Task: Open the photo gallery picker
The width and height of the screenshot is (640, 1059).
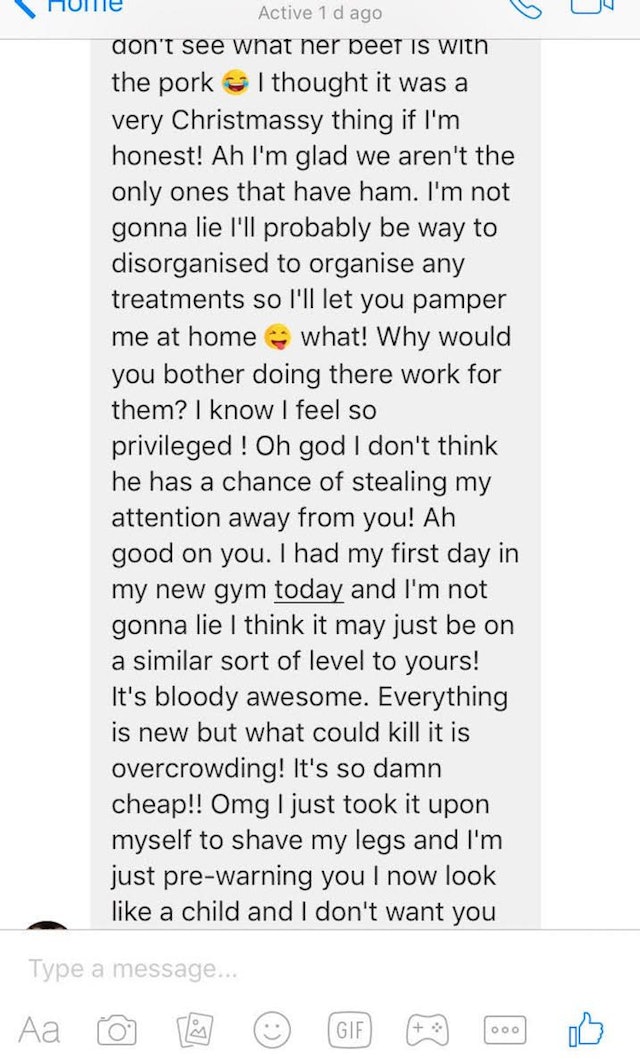Action: pyautogui.click(x=195, y=1031)
